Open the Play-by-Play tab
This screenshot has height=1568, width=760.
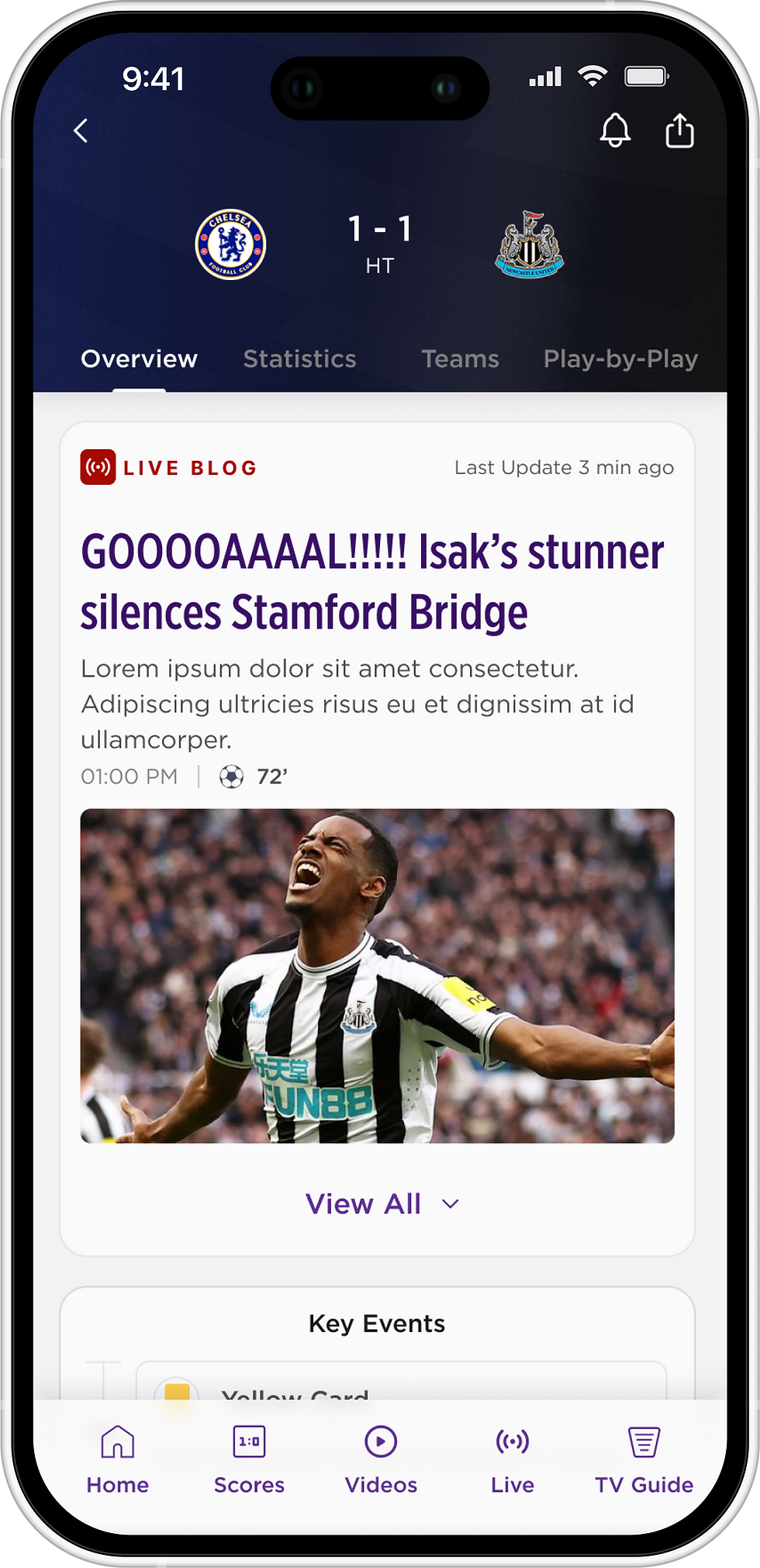[620, 359]
